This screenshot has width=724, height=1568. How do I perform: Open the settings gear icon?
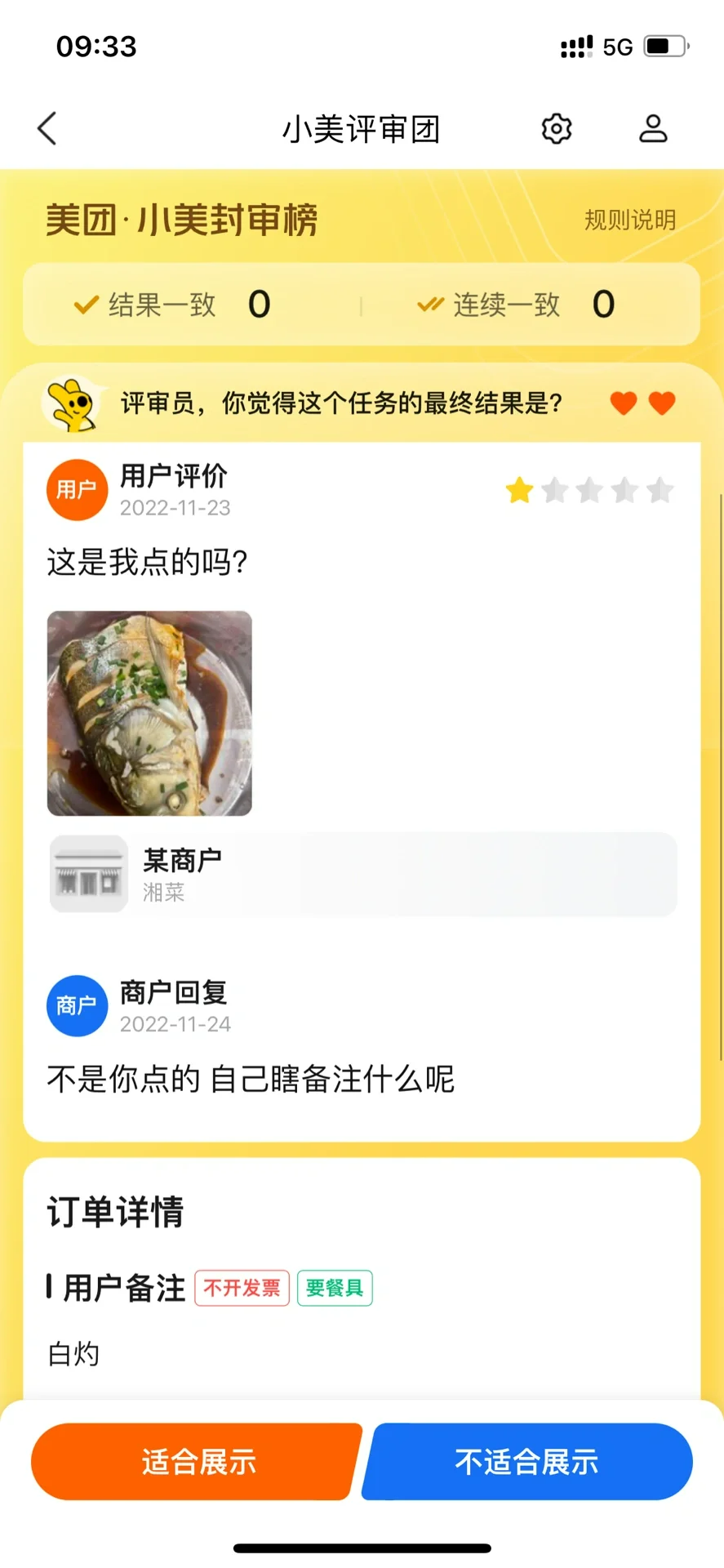click(x=557, y=128)
